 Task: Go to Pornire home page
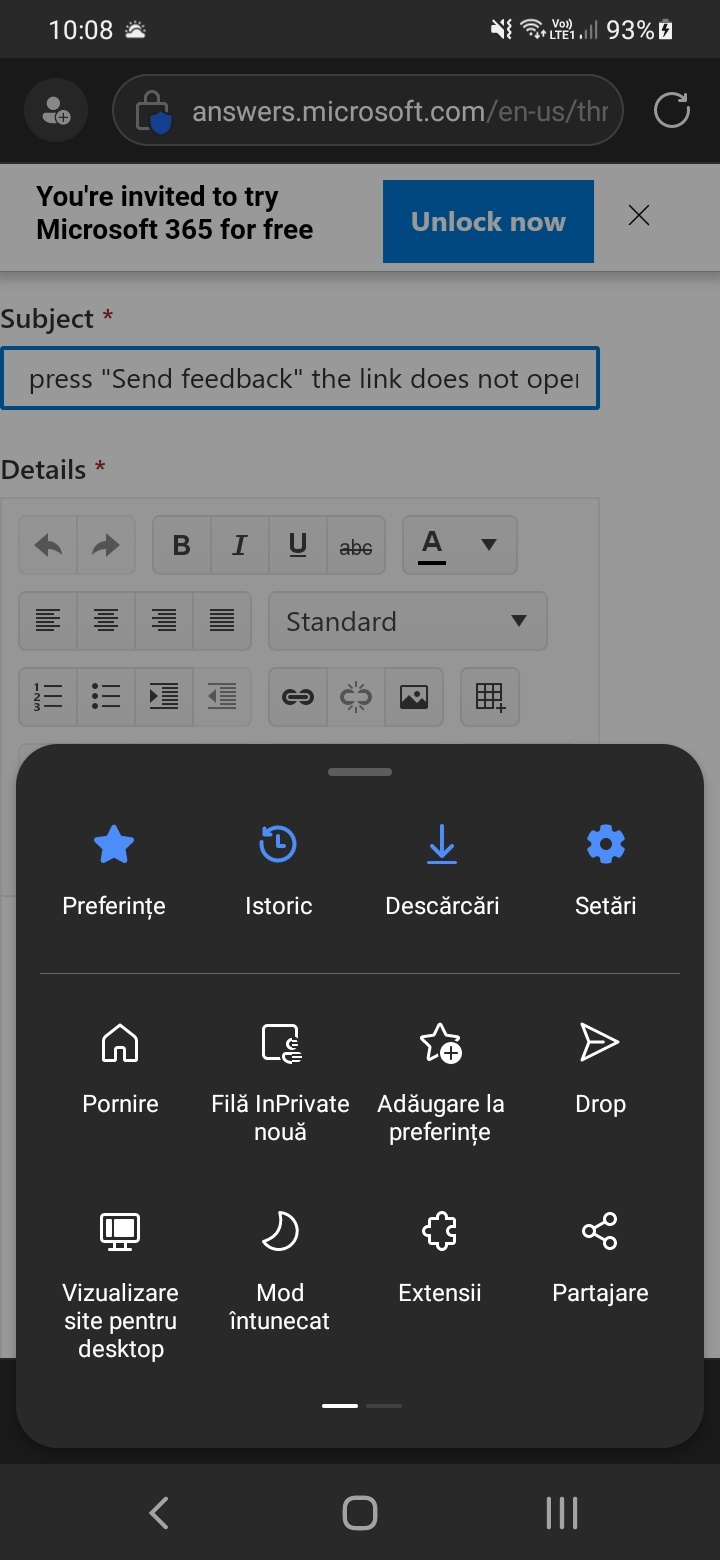pos(120,1068)
